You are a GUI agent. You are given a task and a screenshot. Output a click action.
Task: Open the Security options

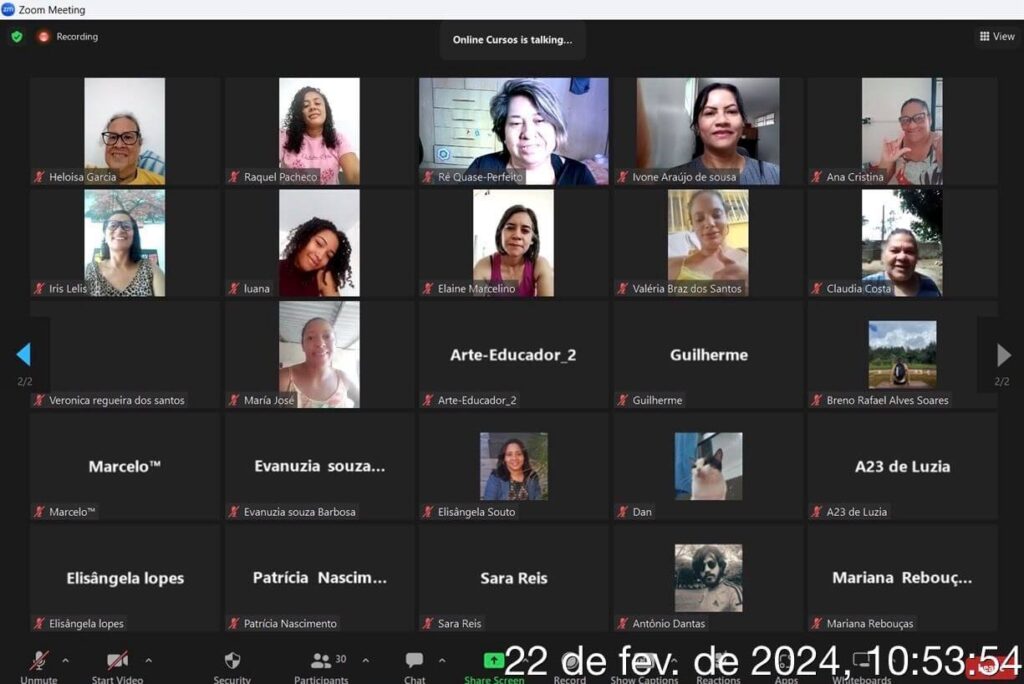click(x=232, y=664)
